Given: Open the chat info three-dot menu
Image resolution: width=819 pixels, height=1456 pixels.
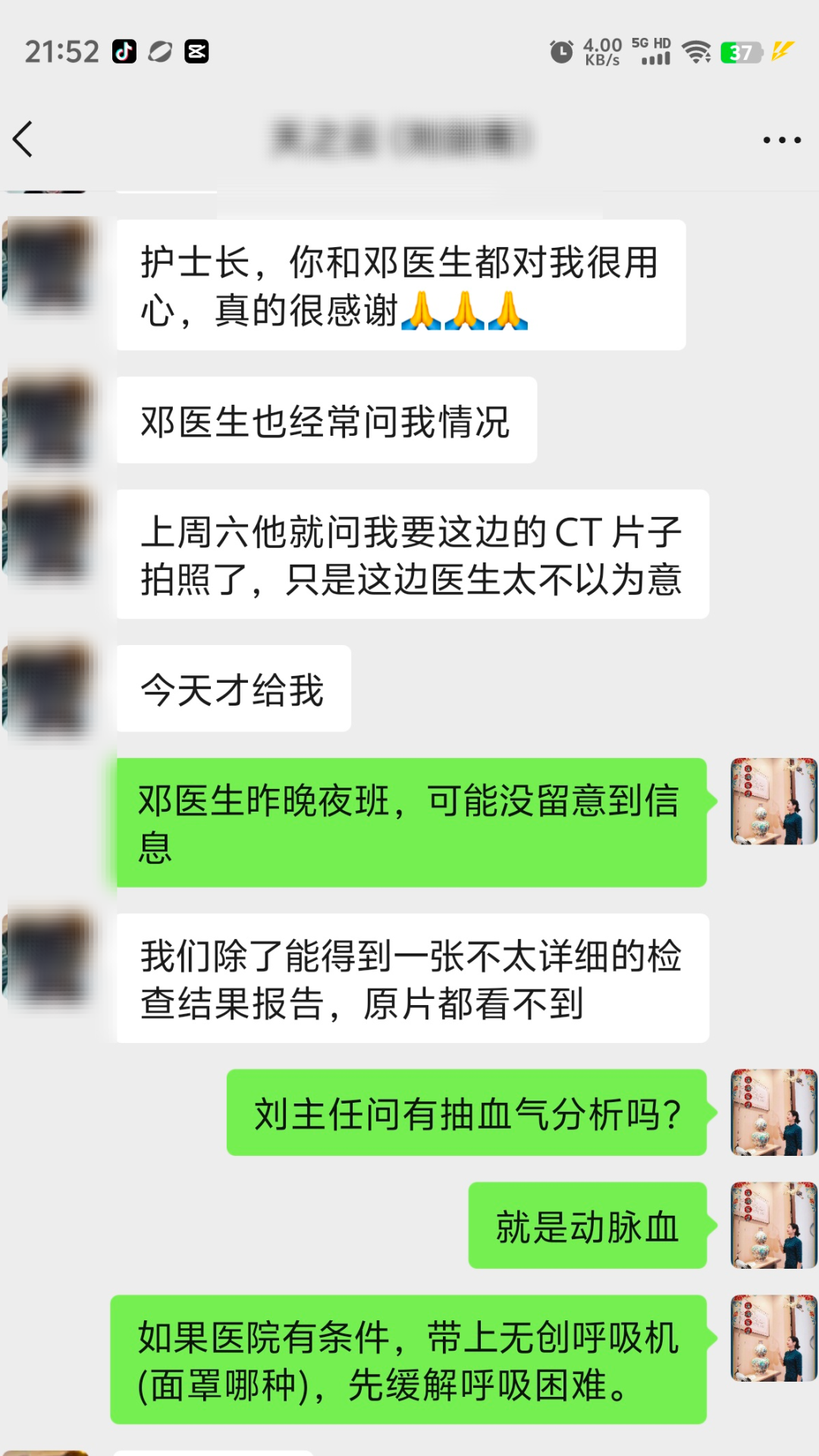Looking at the screenshot, I should coord(781,140).
